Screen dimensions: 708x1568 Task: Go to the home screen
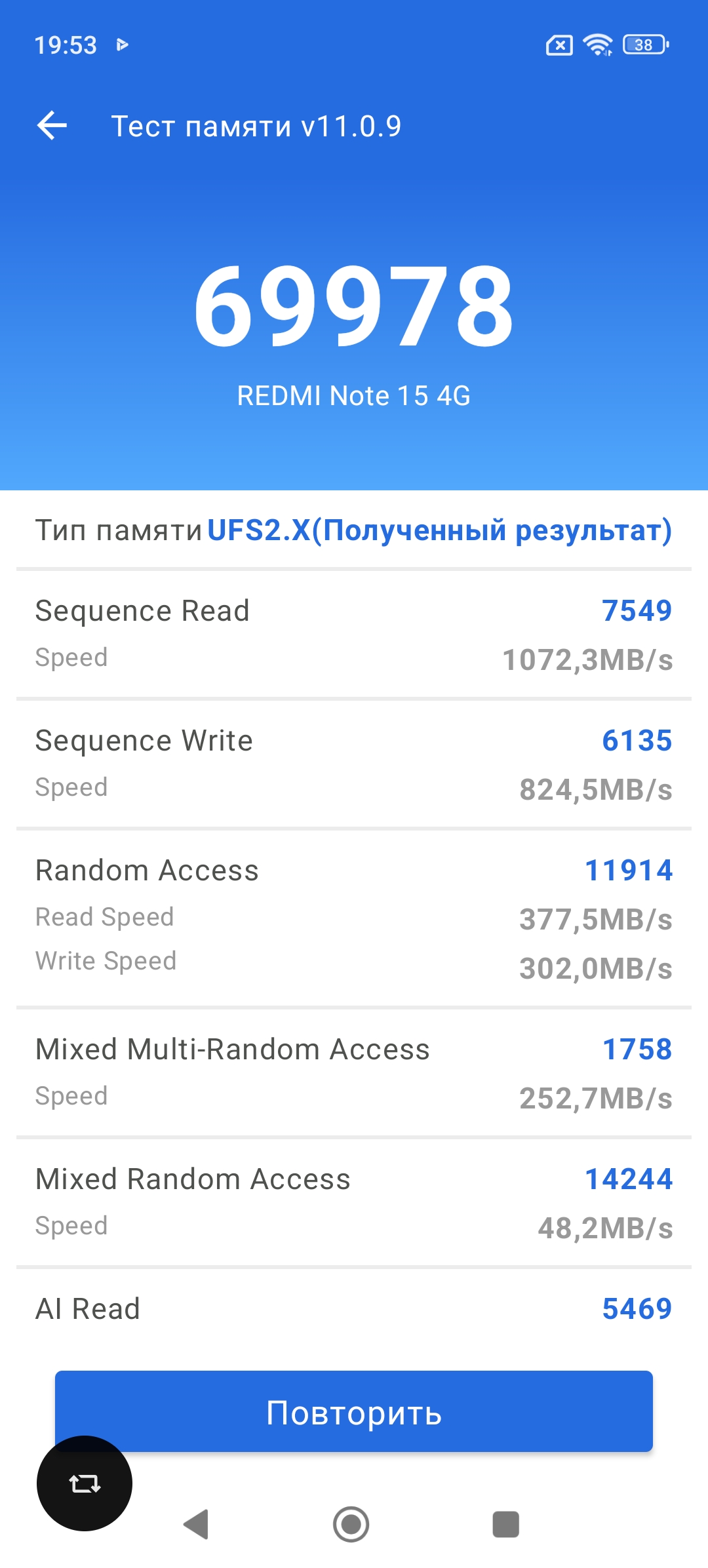click(351, 1524)
